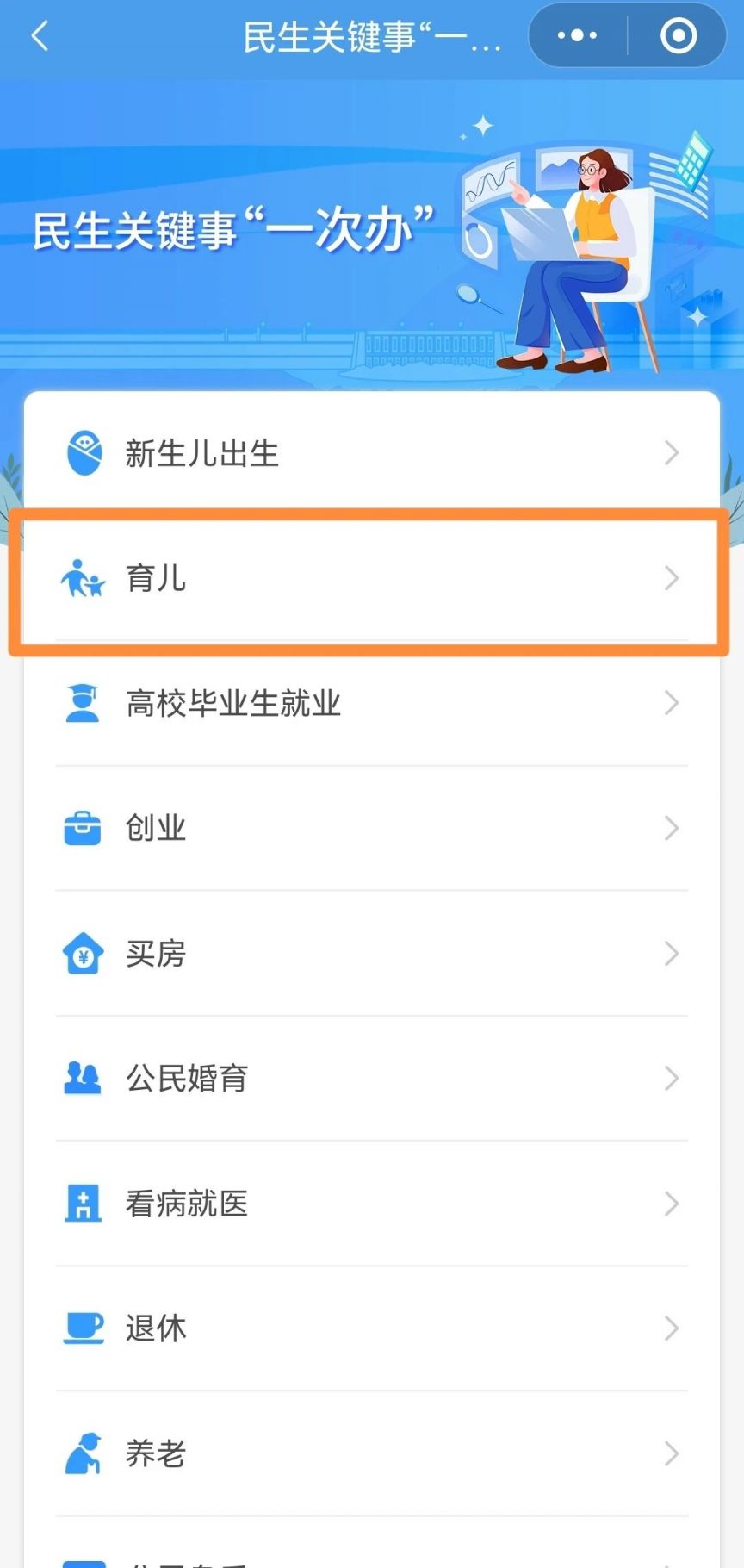Open the 买房 section

(x=372, y=953)
